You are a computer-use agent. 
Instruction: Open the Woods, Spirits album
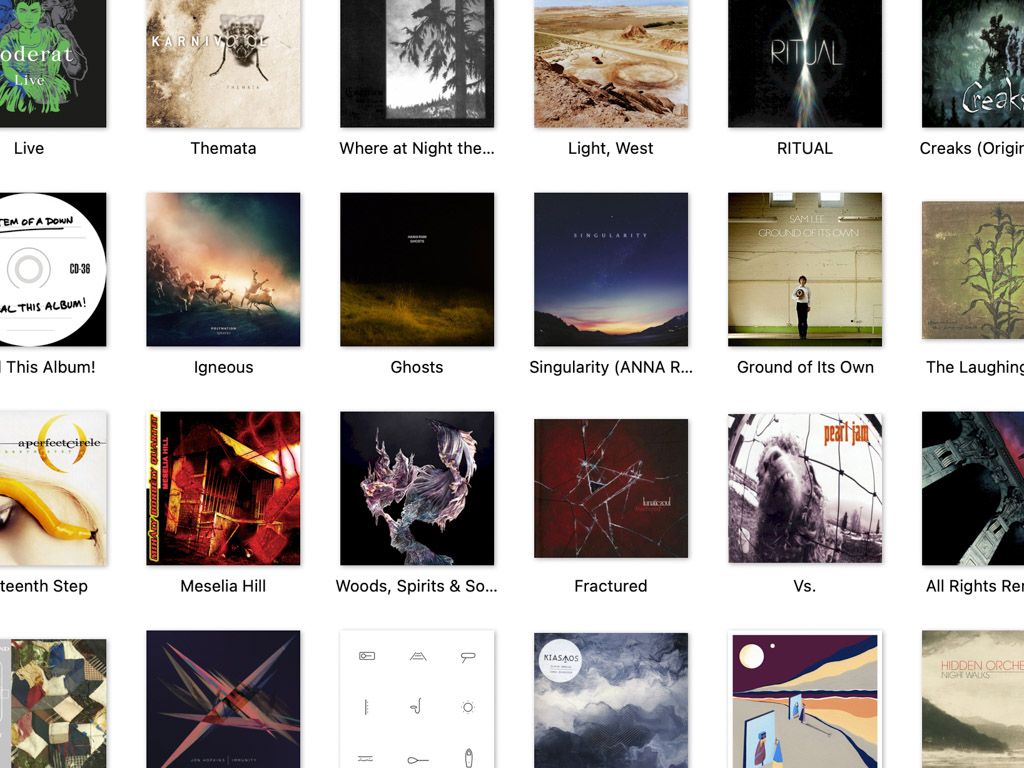click(x=417, y=488)
